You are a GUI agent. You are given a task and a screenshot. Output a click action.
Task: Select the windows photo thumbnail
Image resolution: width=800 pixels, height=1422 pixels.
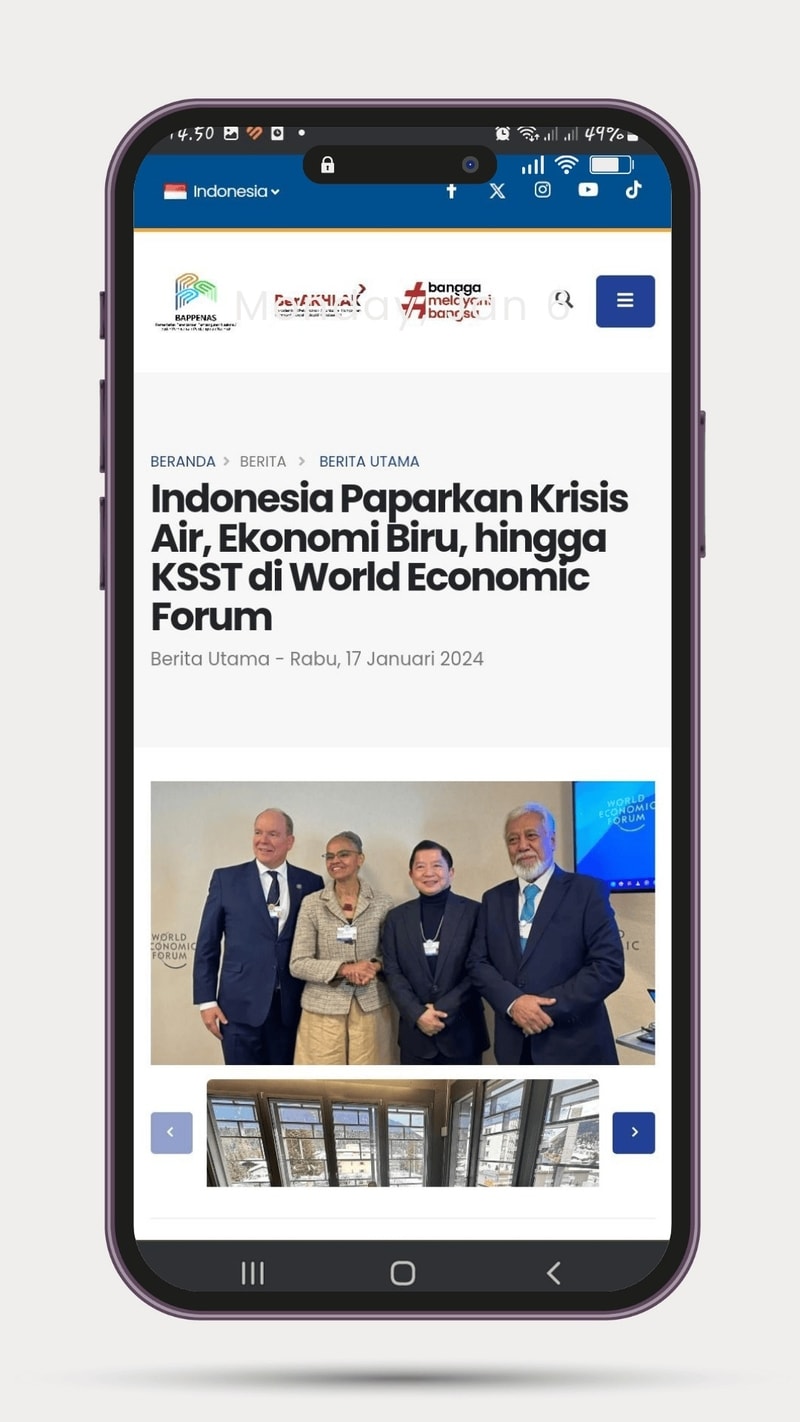[x=402, y=1132]
